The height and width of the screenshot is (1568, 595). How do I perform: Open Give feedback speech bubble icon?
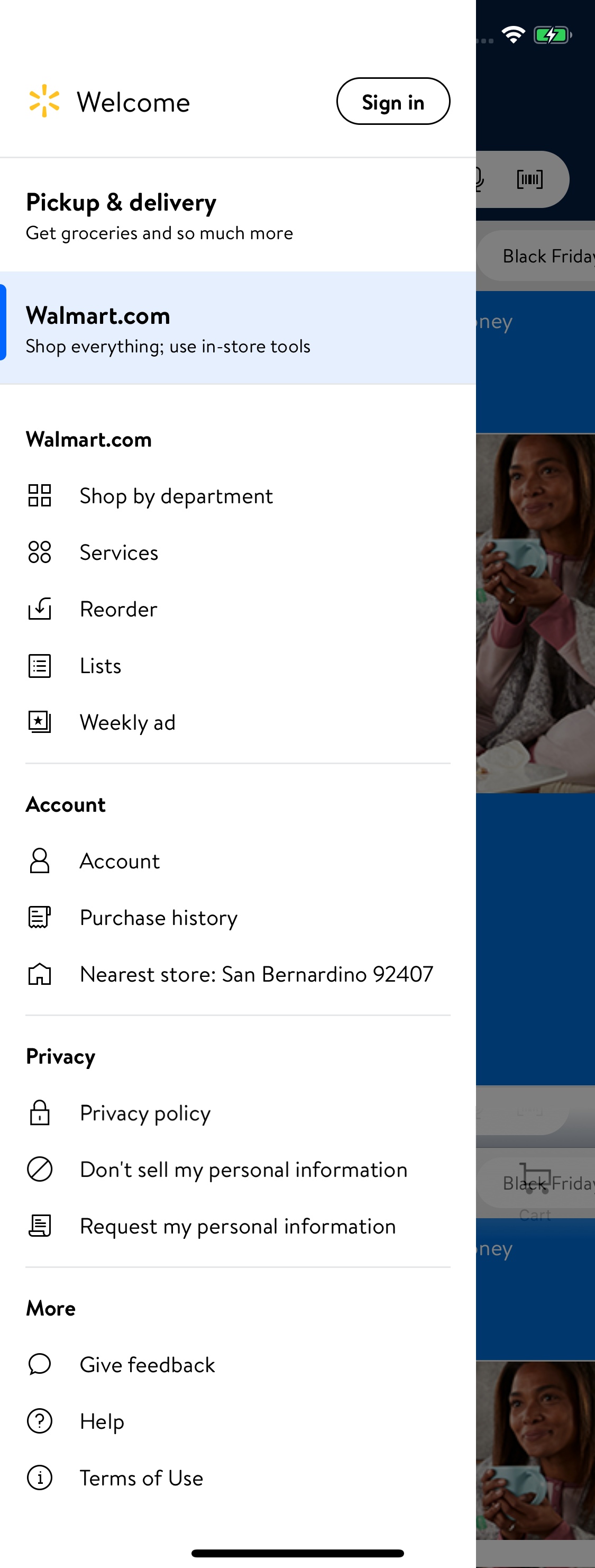click(x=40, y=1365)
